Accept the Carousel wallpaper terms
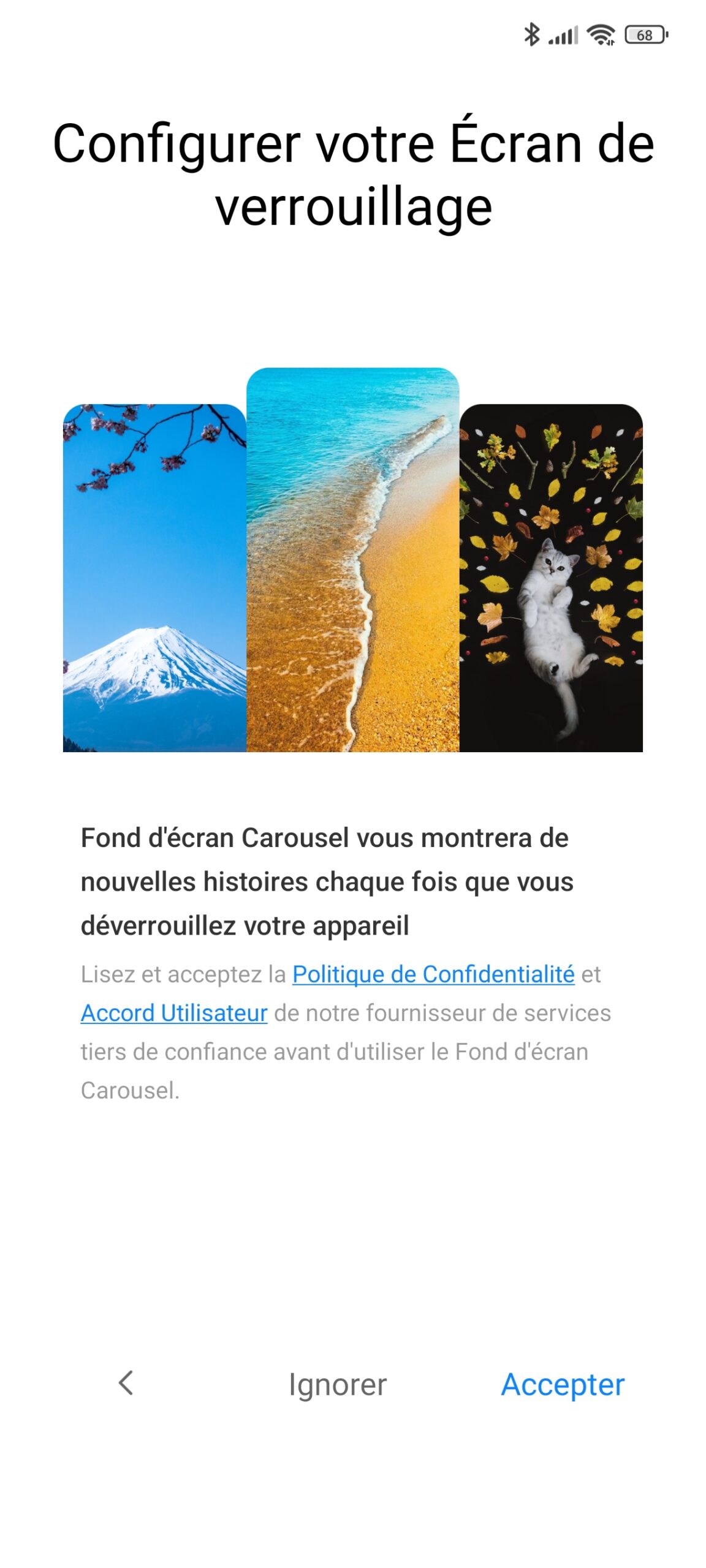This screenshot has width=706, height=1568. tap(562, 1384)
